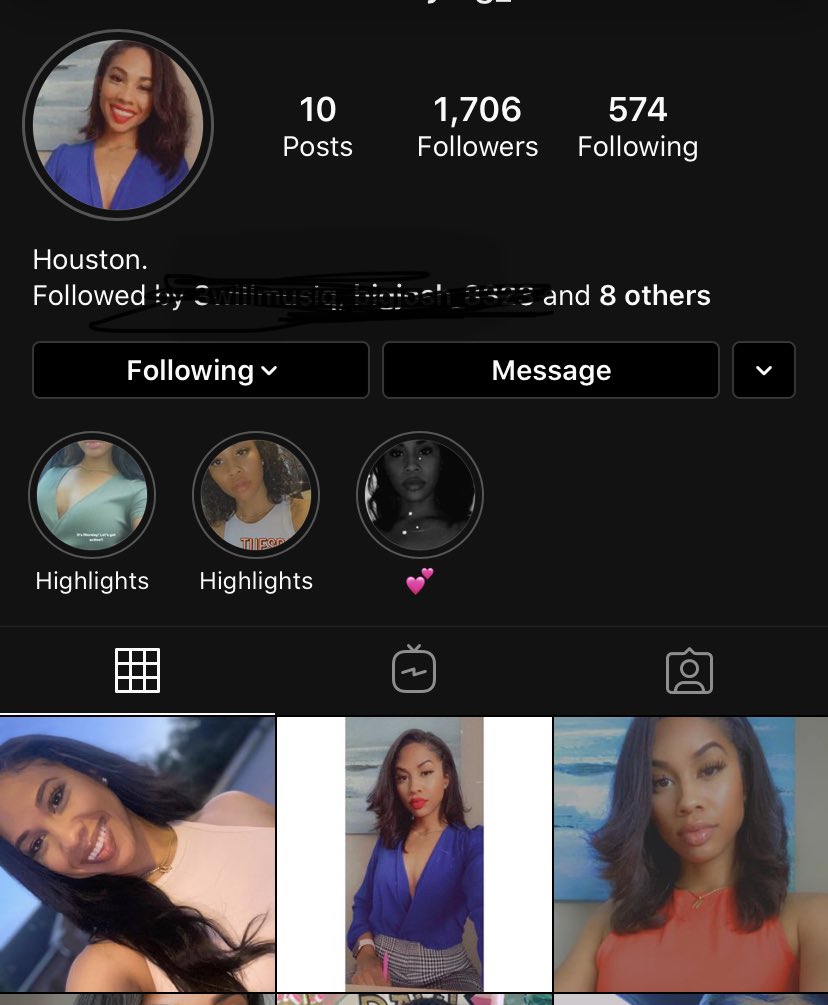The height and width of the screenshot is (1005, 828).
Task: View the 1,706 Followers list
Action: pos(477,126)
